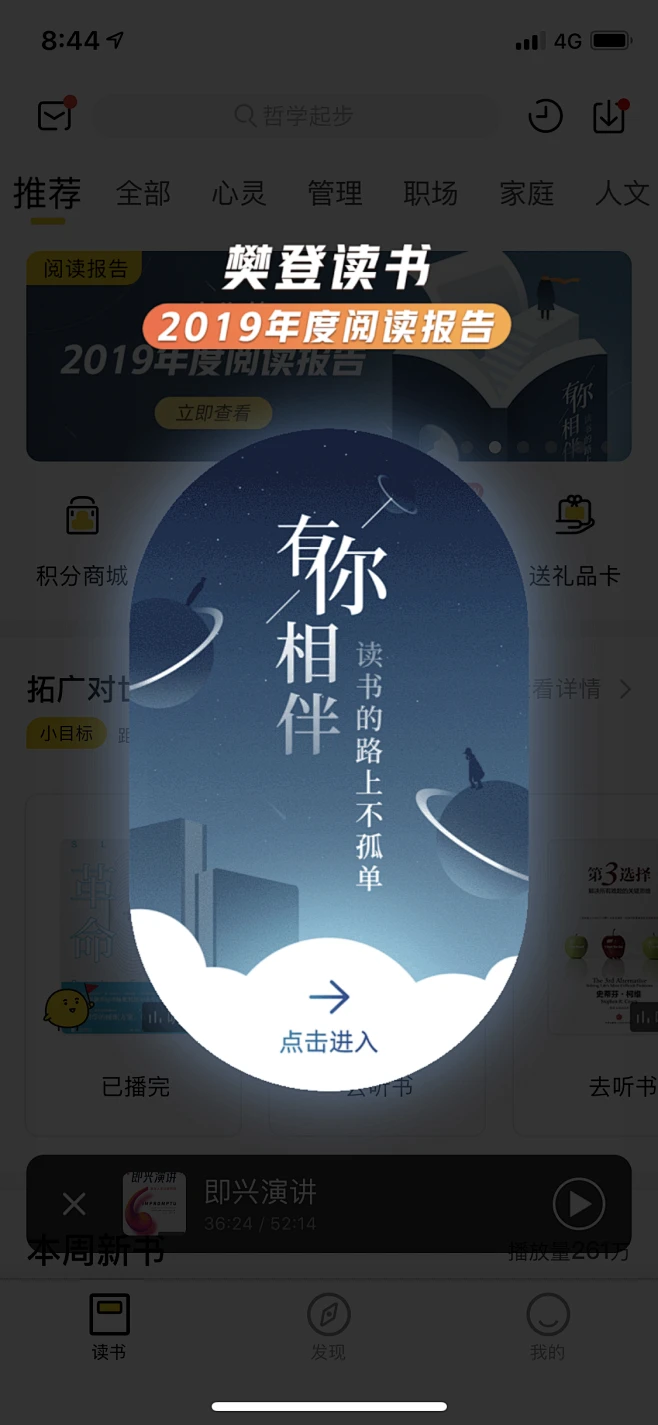This screenshot has height=1425, width=658.
Task: Go to the 我的 tab
Action: tap(547, 1326)
